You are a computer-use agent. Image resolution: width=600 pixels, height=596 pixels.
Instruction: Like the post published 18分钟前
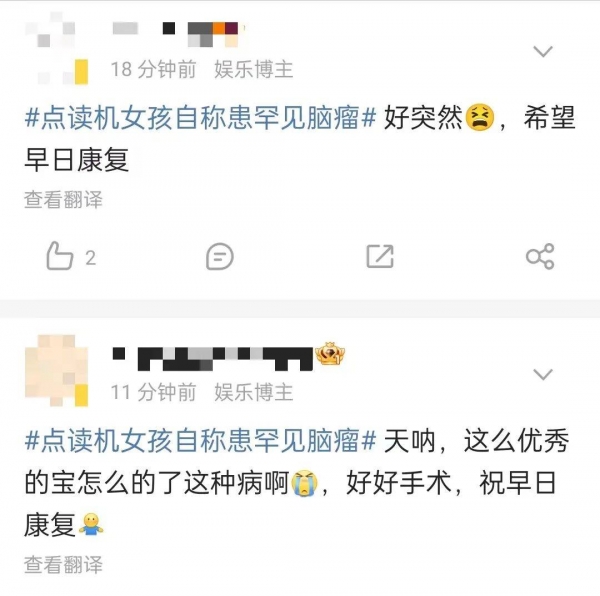pos(61,256)
